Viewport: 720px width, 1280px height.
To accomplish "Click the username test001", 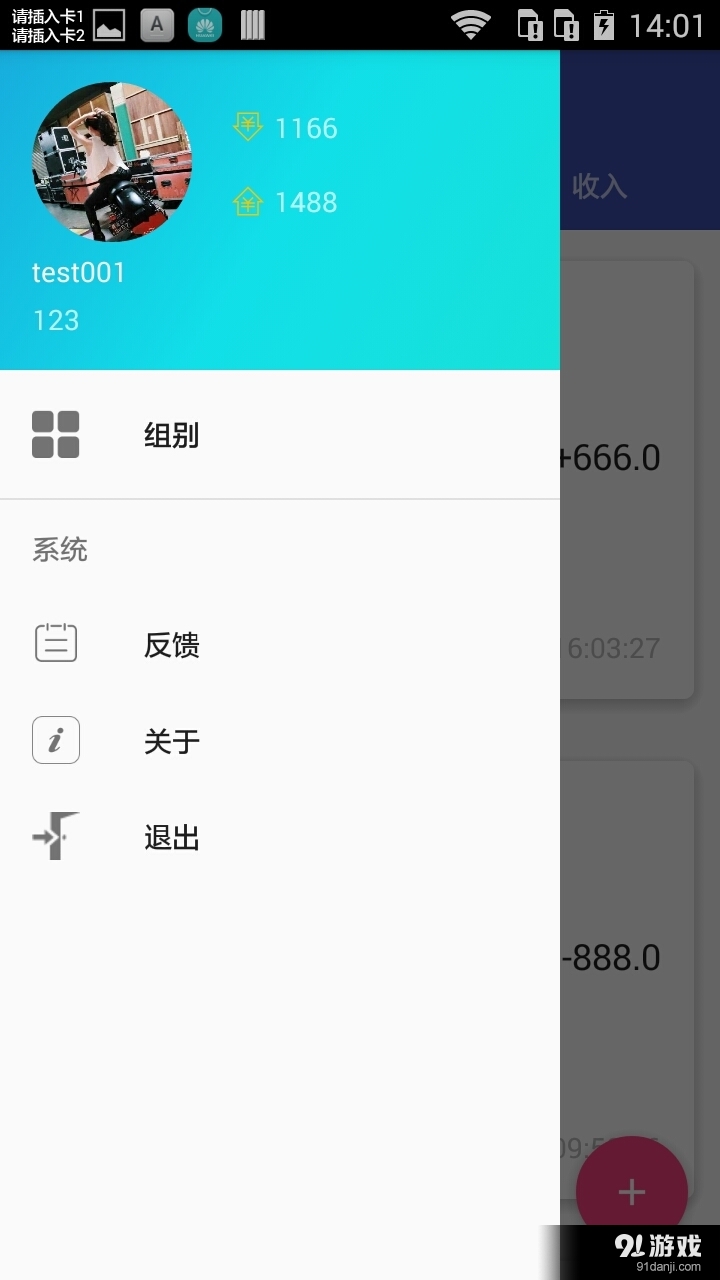I will click(79, 272).
